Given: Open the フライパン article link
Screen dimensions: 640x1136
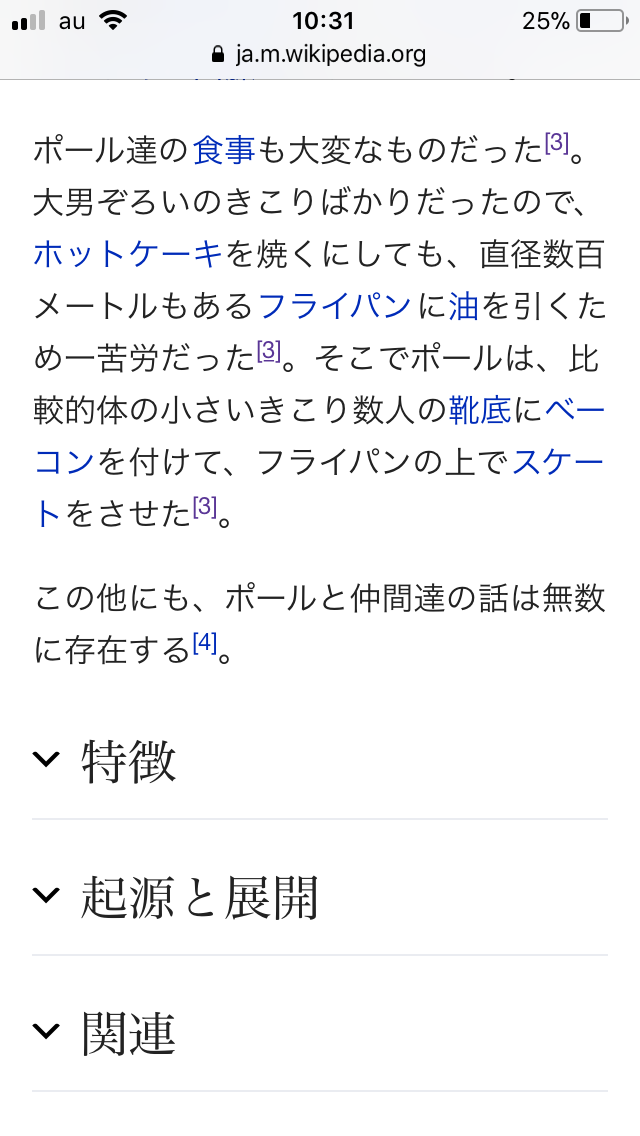Looking at the screenshot, I should coord(334,306).
